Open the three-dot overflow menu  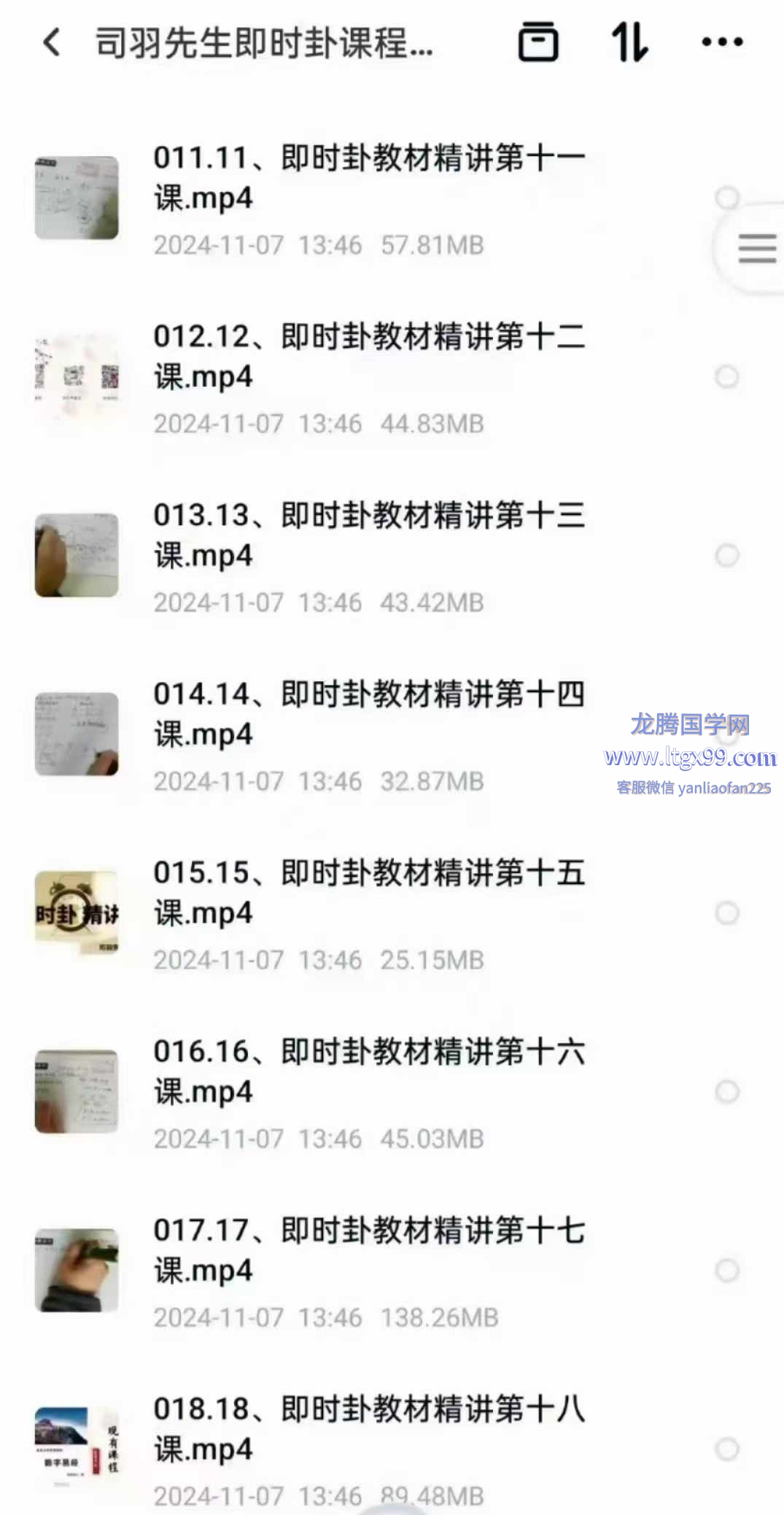click(722, 42)
